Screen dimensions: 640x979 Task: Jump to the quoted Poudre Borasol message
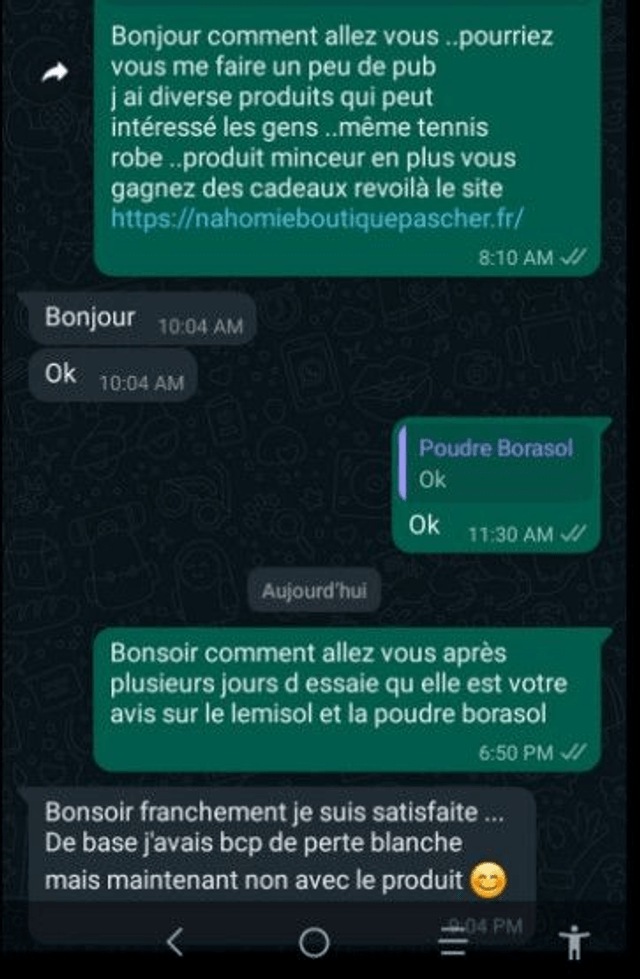[x=497, y=463]
